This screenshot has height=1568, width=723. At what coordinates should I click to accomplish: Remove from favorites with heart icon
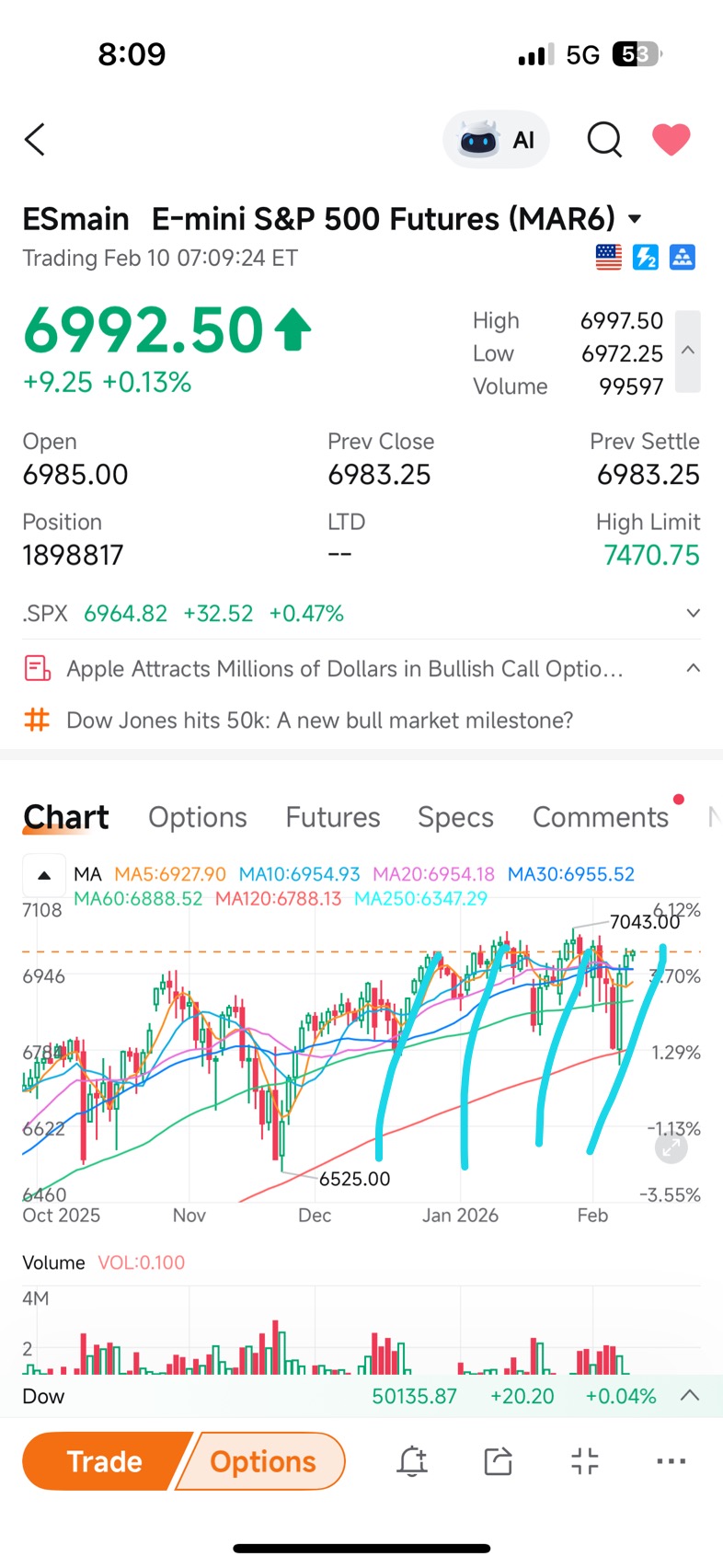coord(671,139)
